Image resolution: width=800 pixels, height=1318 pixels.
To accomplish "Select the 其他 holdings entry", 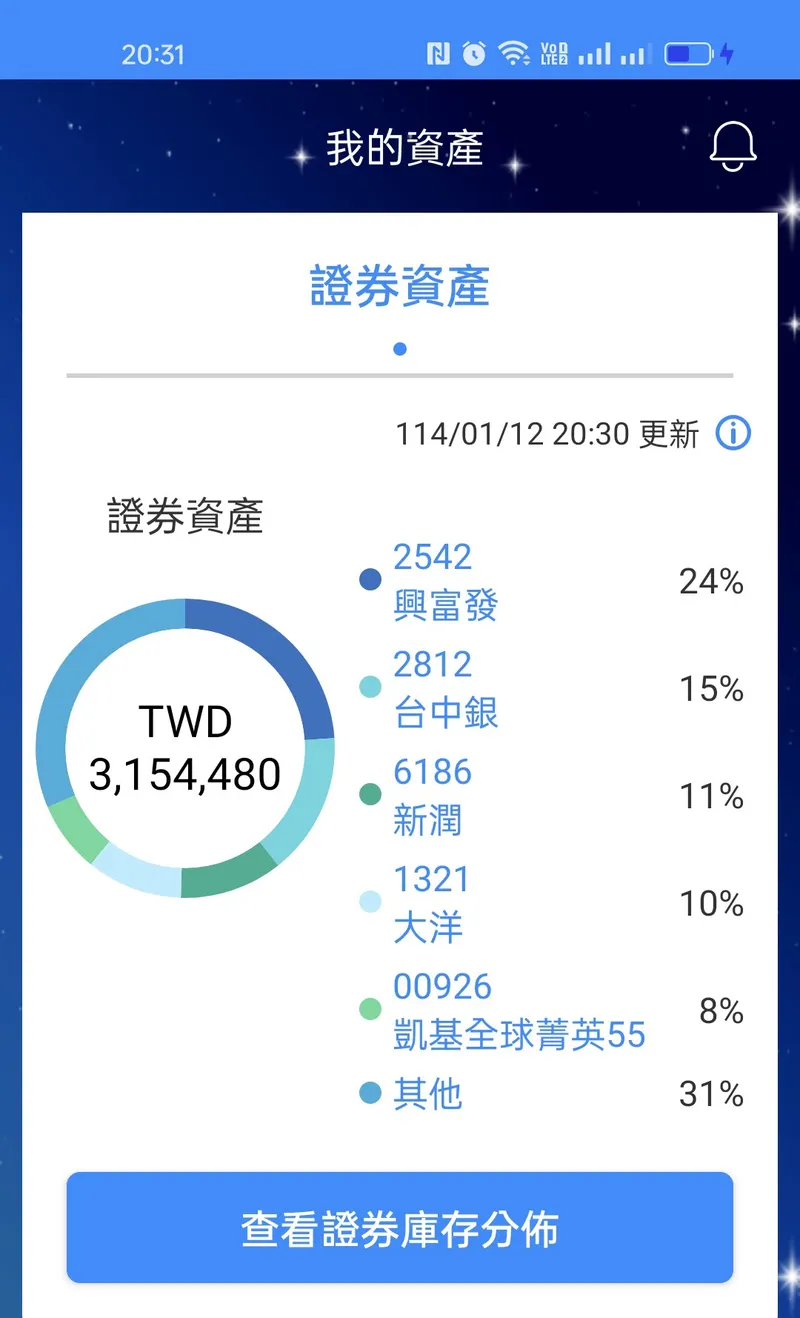I will point(428,1094).
